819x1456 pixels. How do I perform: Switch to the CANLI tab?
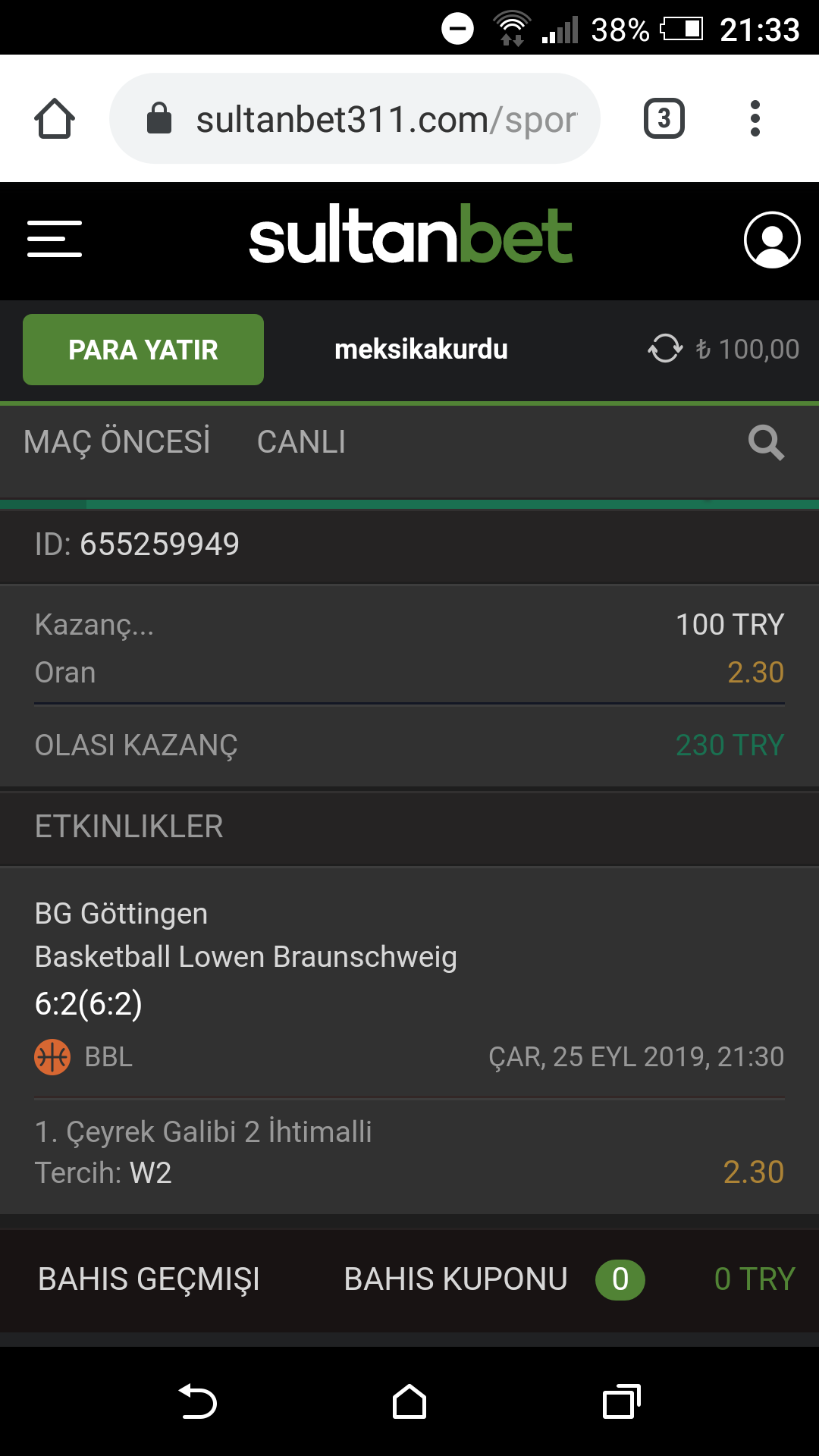(x=301, y=442)
